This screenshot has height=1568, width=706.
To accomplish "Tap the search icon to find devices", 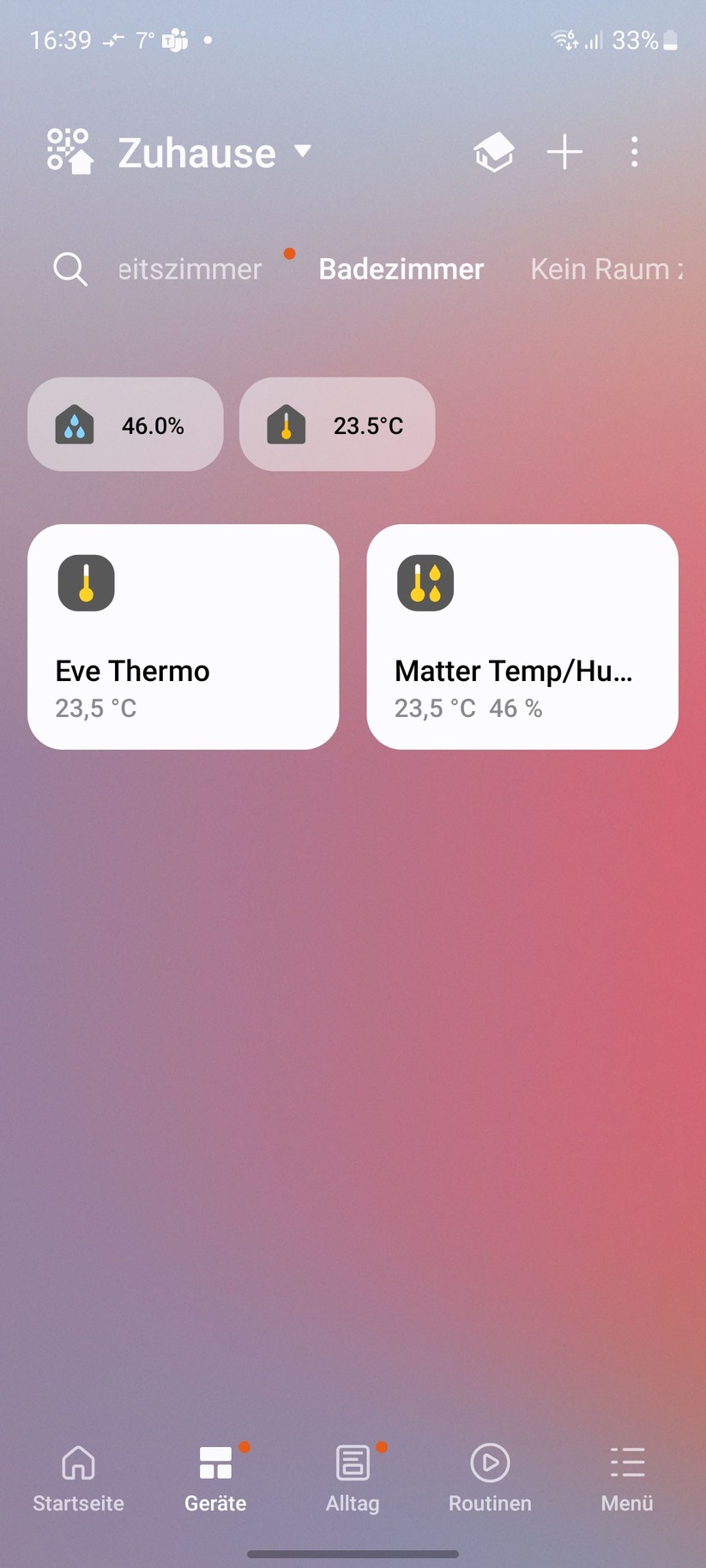I will 69,268.
